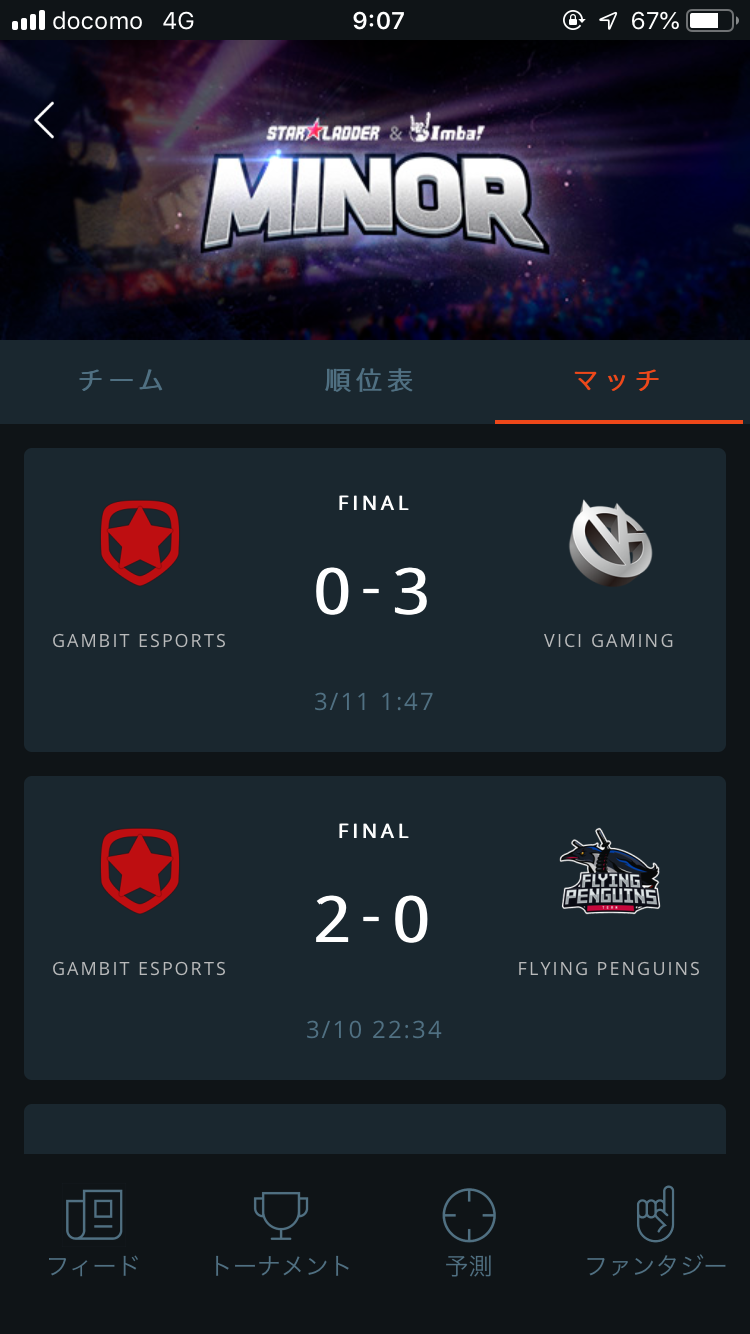Open the 予測 predictions tab

(x=468, y=1233)
